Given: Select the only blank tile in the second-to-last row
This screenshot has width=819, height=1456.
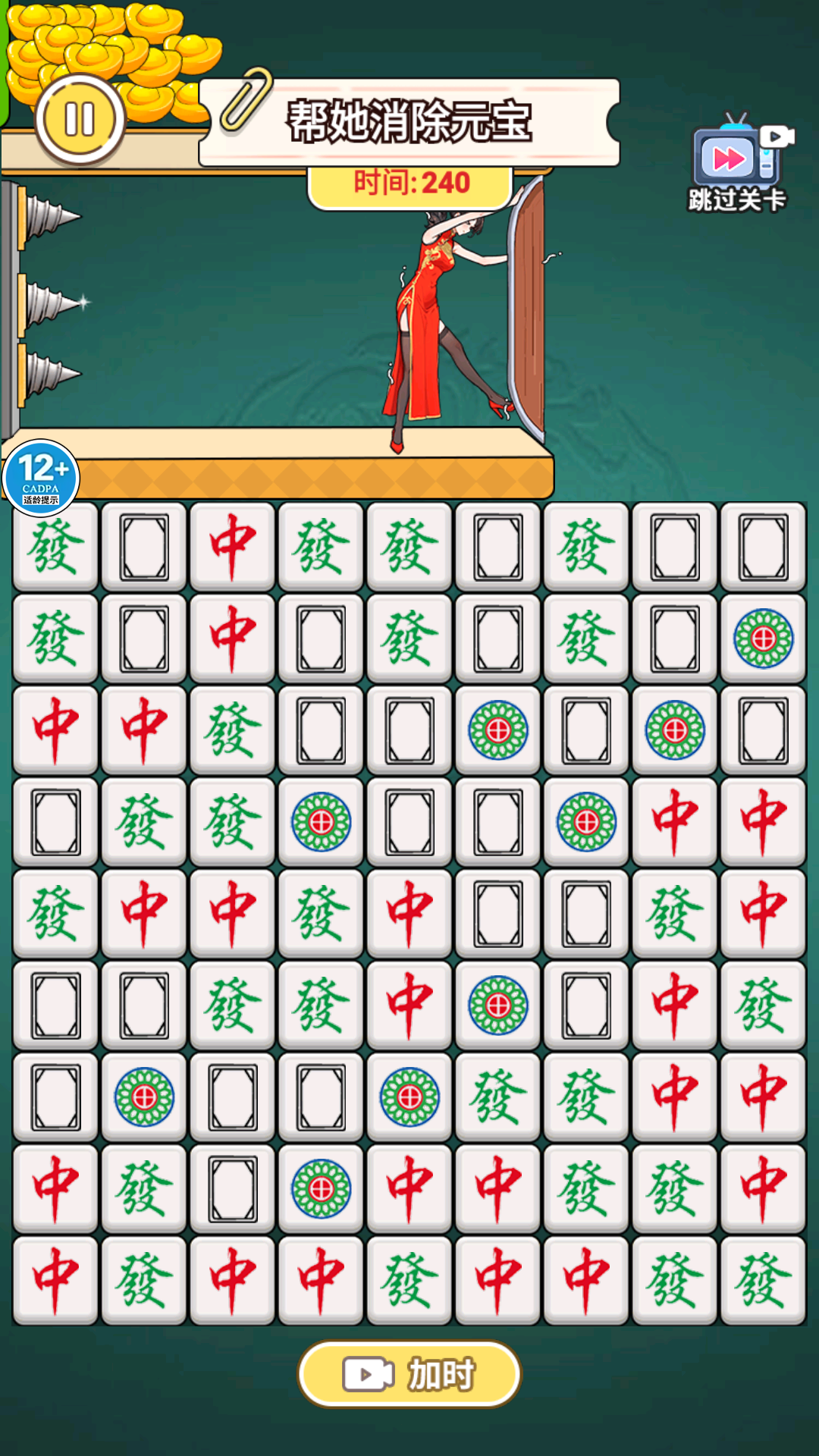Looking at the screenshot, I should pyautogui.click(x=232, y=1188).
